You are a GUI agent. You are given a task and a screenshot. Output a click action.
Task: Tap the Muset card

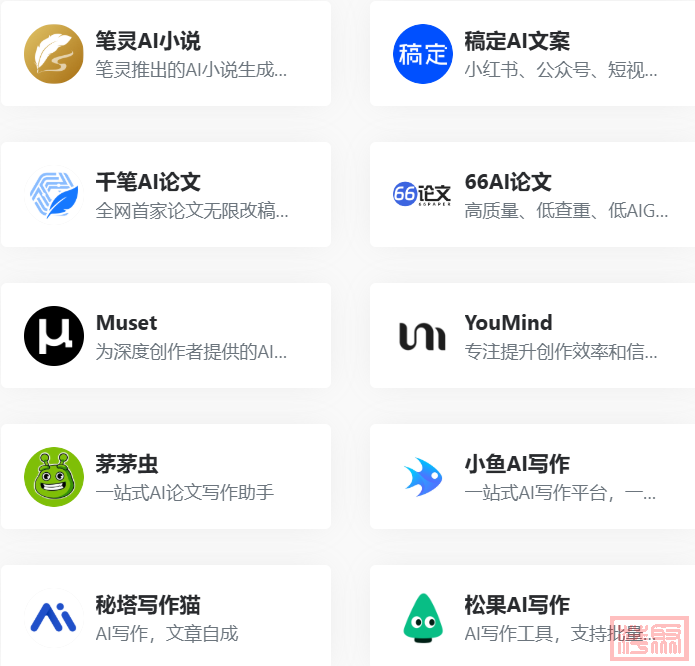click(166, 336)
